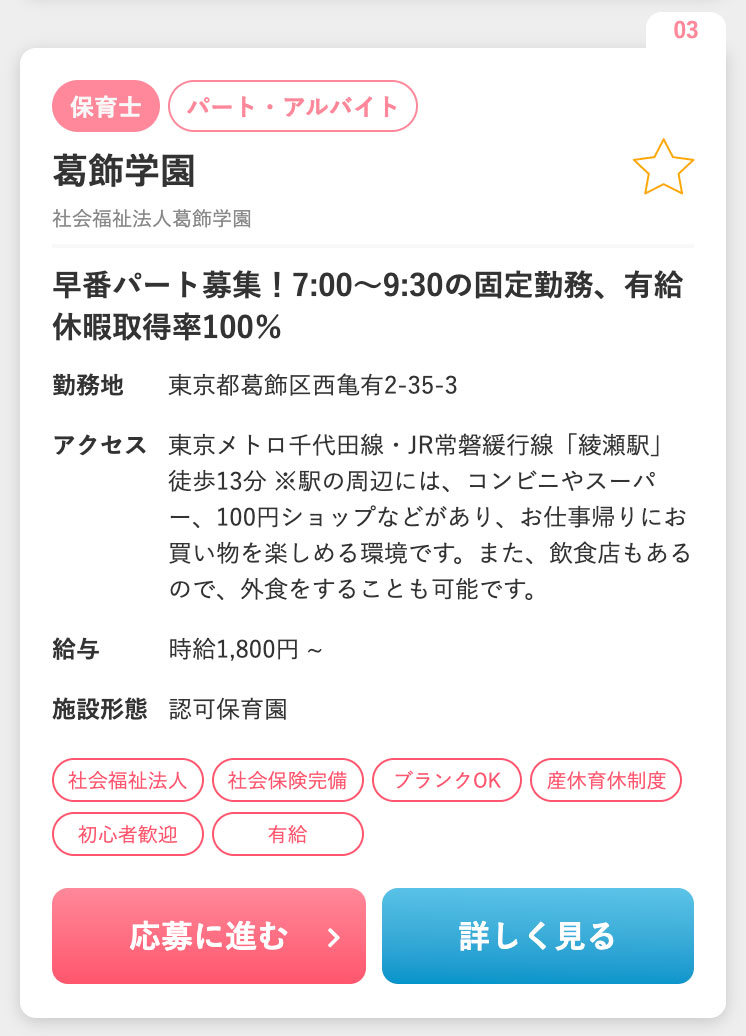Select the ブランクOK condition tag
The width and height of the screenshot is (746, 1036).
447,780
